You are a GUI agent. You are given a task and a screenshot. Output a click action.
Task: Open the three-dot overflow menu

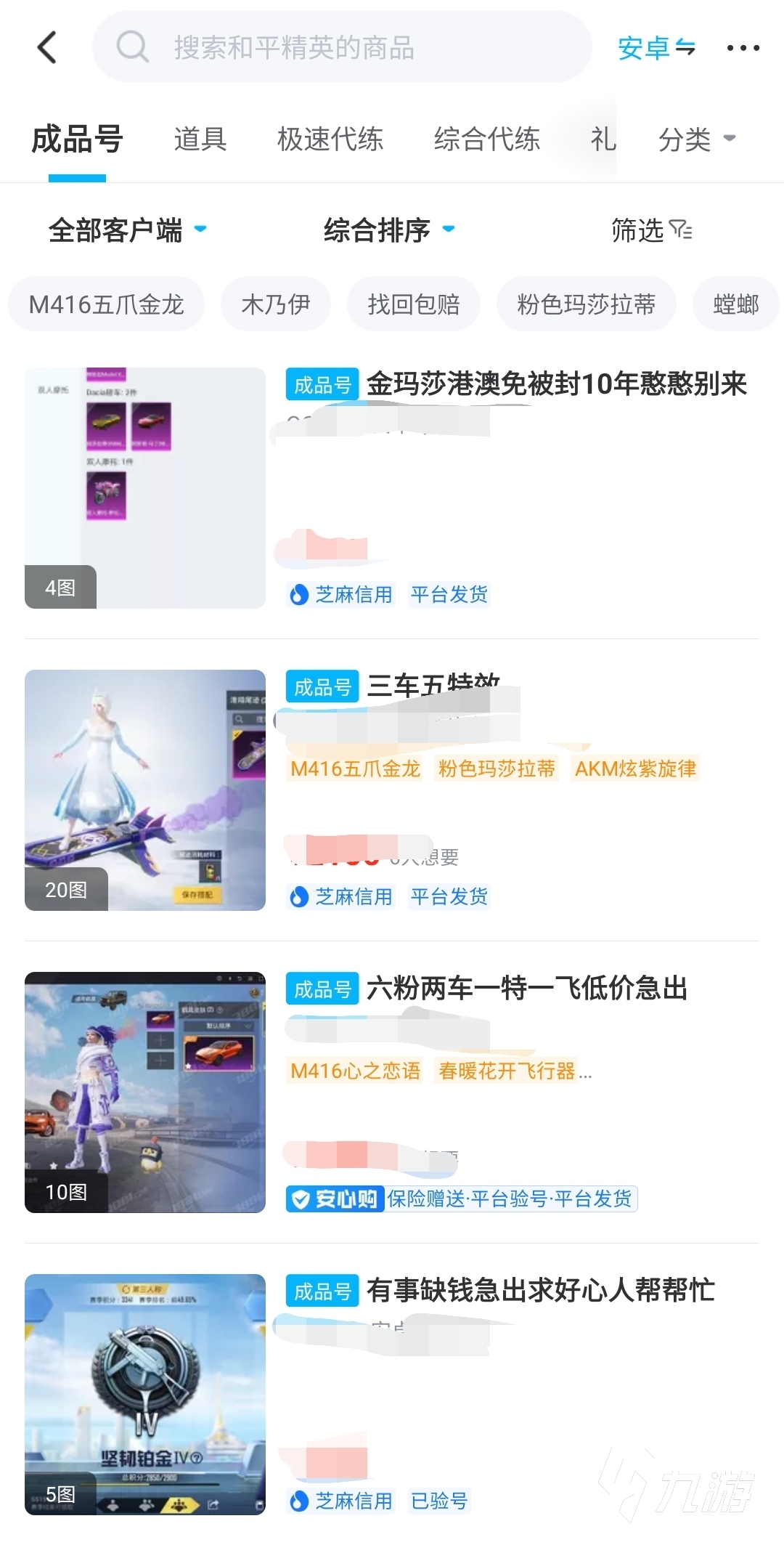point(743,48)
